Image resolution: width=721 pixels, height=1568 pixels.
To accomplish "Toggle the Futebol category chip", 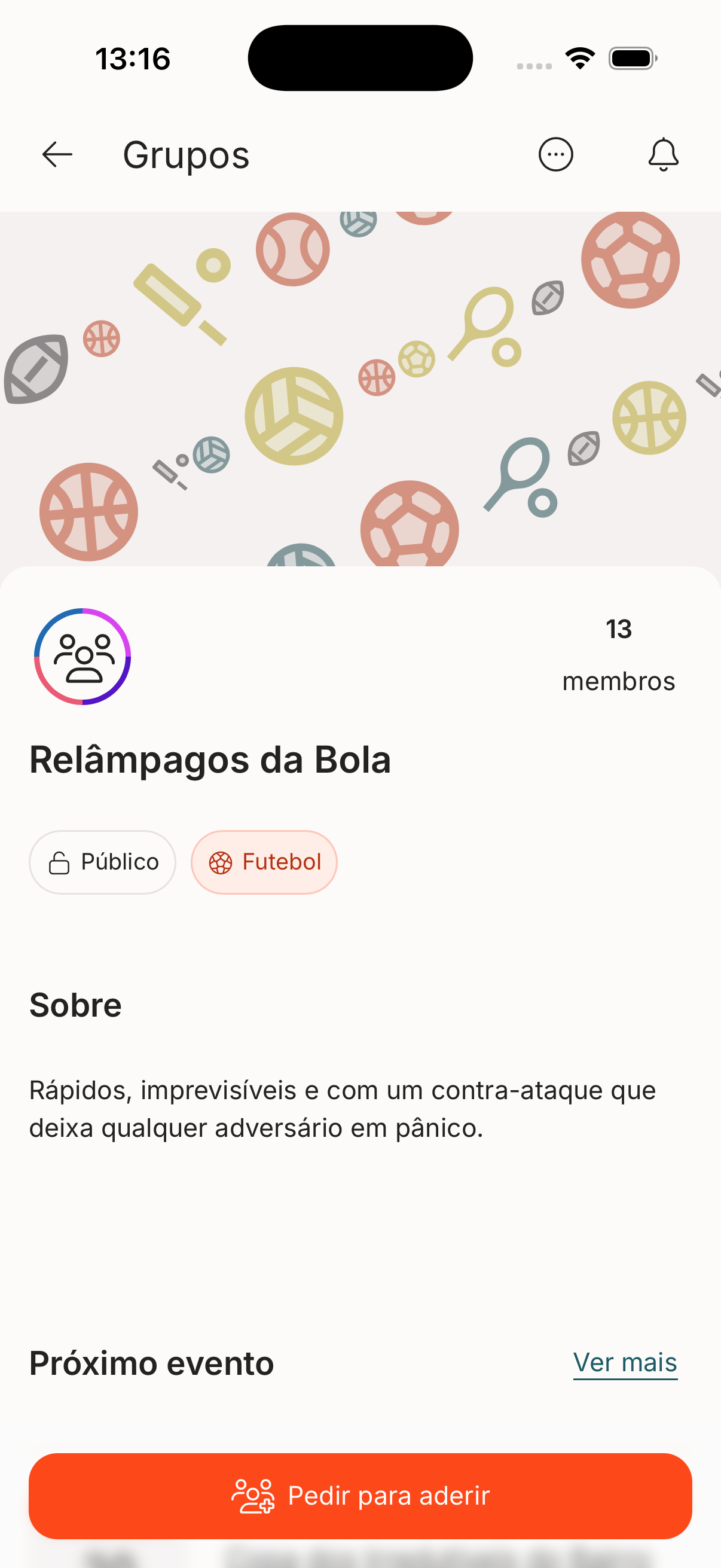I will coord(264,861).
